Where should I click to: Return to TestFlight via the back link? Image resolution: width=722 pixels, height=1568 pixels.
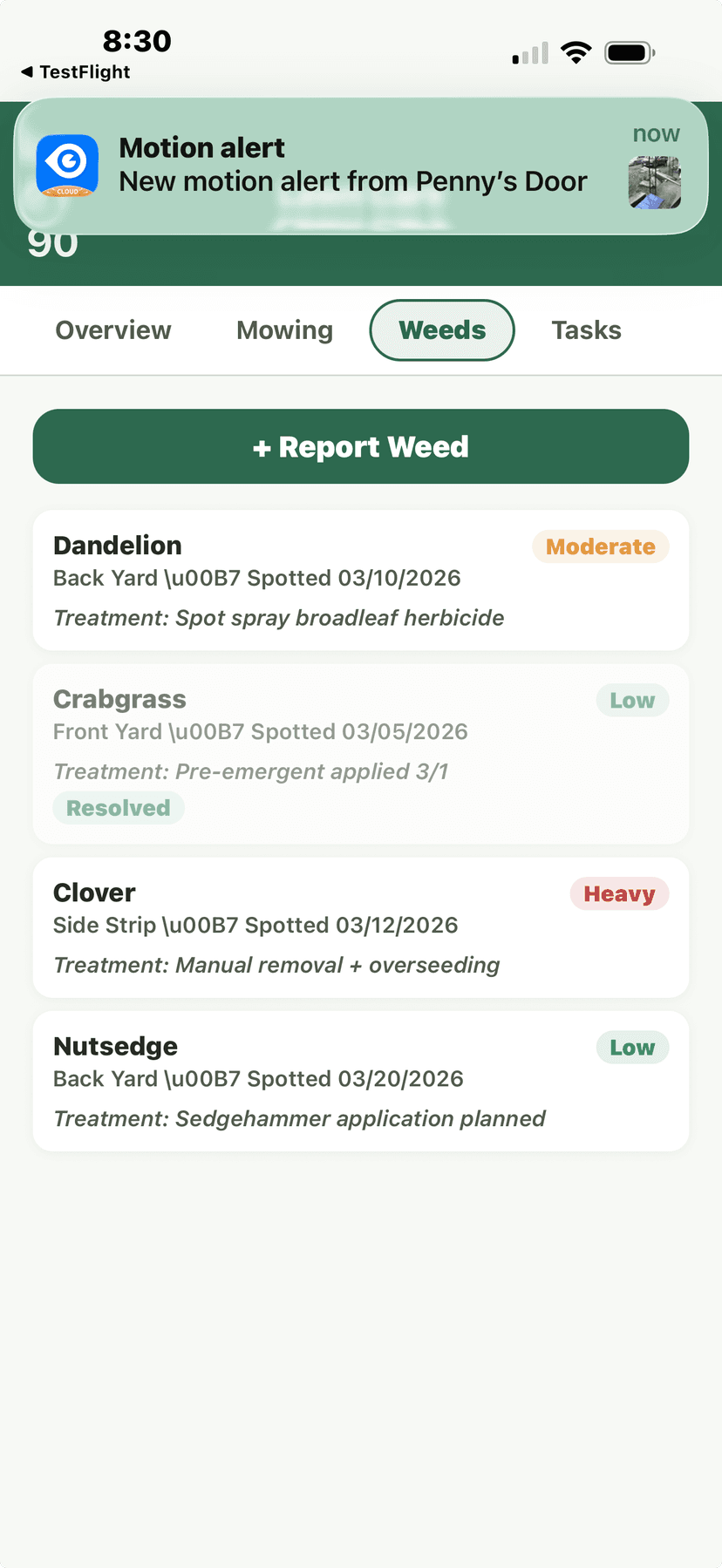coord(74,72)
